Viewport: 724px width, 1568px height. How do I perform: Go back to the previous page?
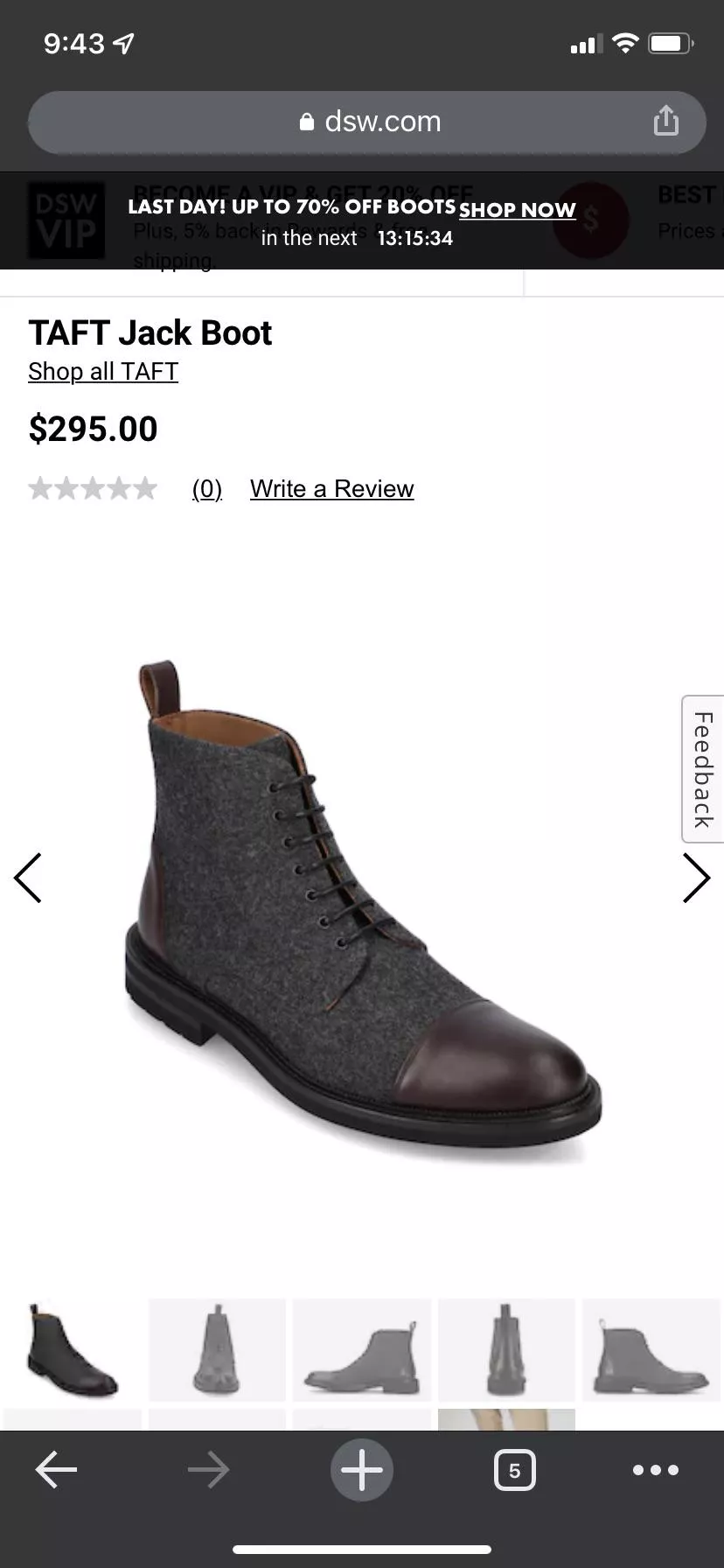[57, 1471]
